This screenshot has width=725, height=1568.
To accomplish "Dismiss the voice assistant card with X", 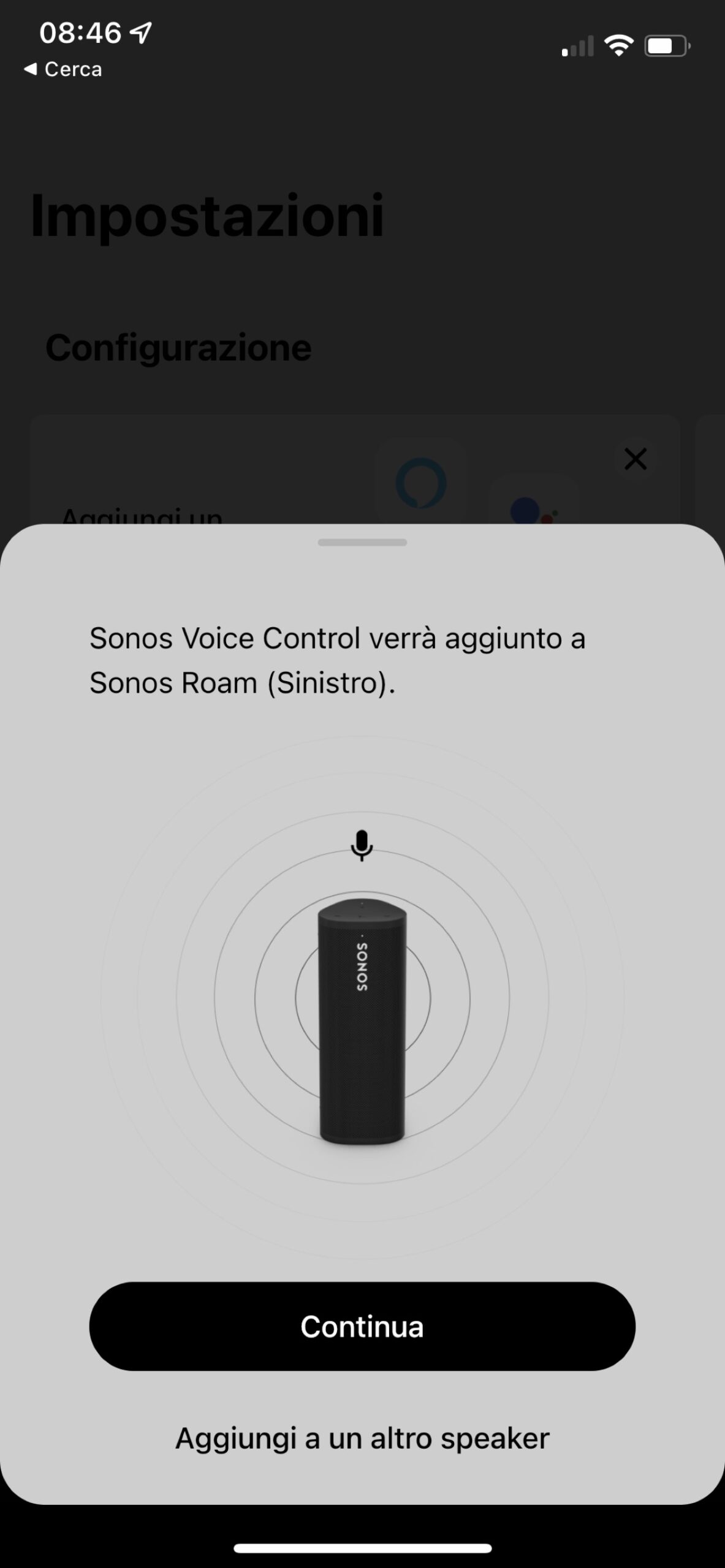I will 635,459.
